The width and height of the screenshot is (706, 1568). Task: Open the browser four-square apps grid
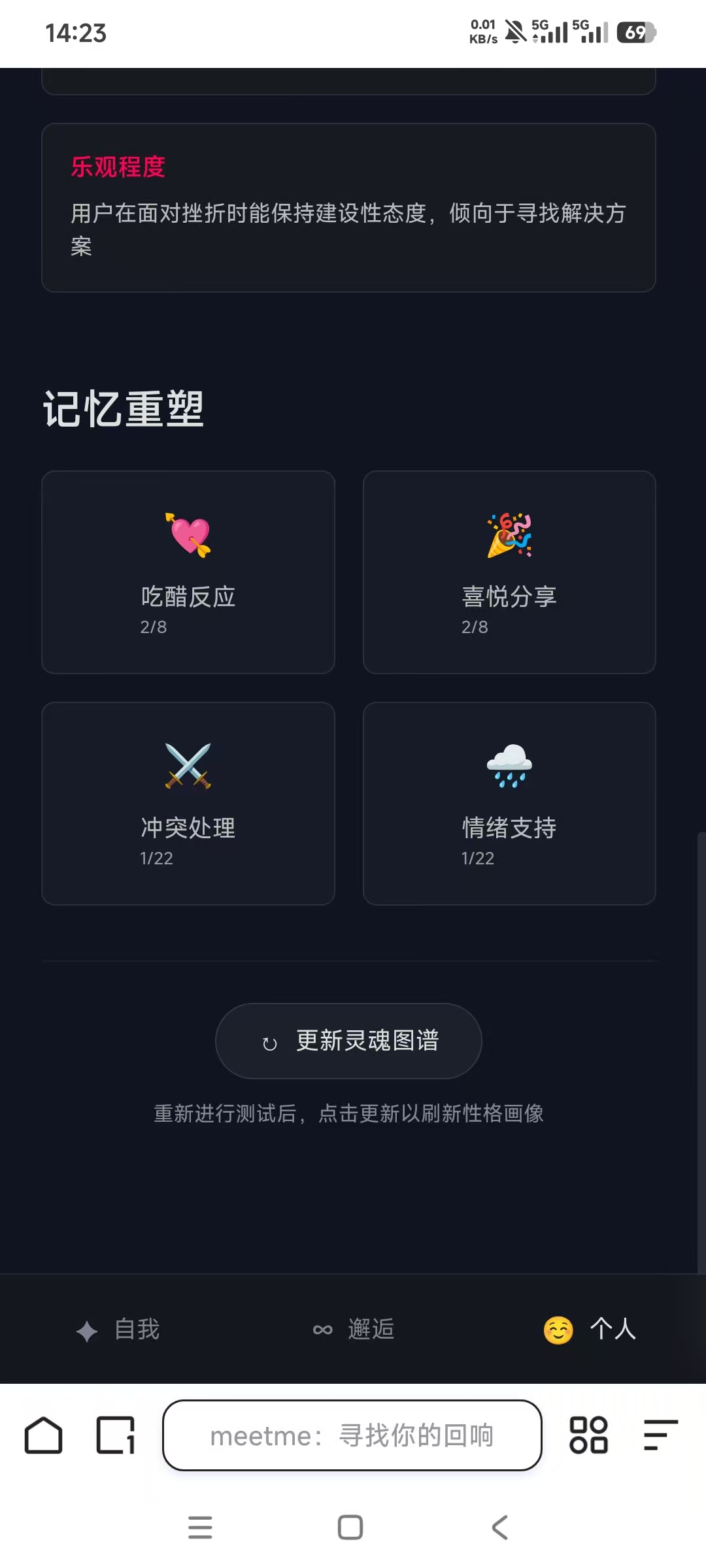(x=588, y=1435)
